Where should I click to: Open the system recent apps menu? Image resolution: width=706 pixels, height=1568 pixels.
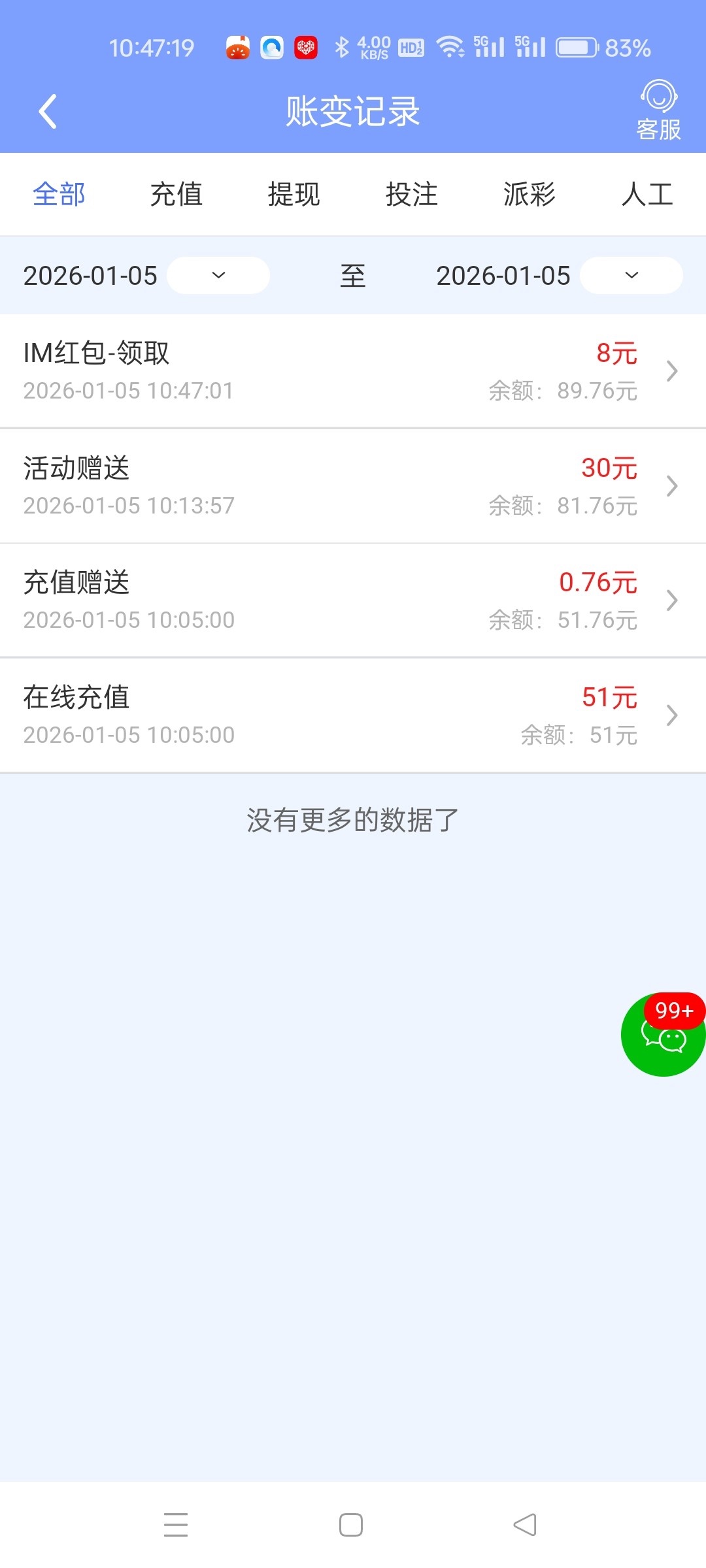click(176, 1525)
